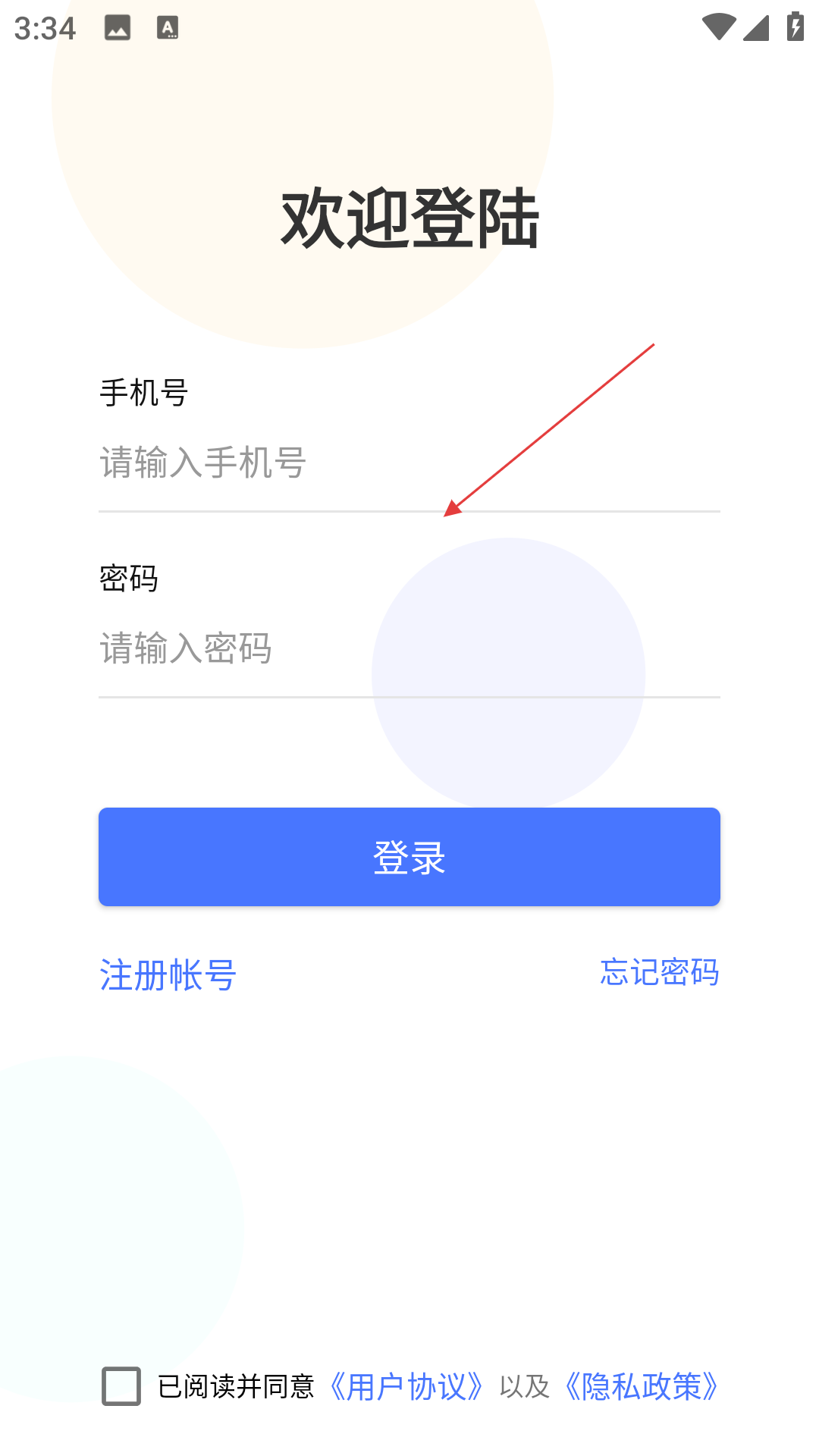Open 注册帐号 to register an account
The image size is (819, 1456).
pos(168,975)
